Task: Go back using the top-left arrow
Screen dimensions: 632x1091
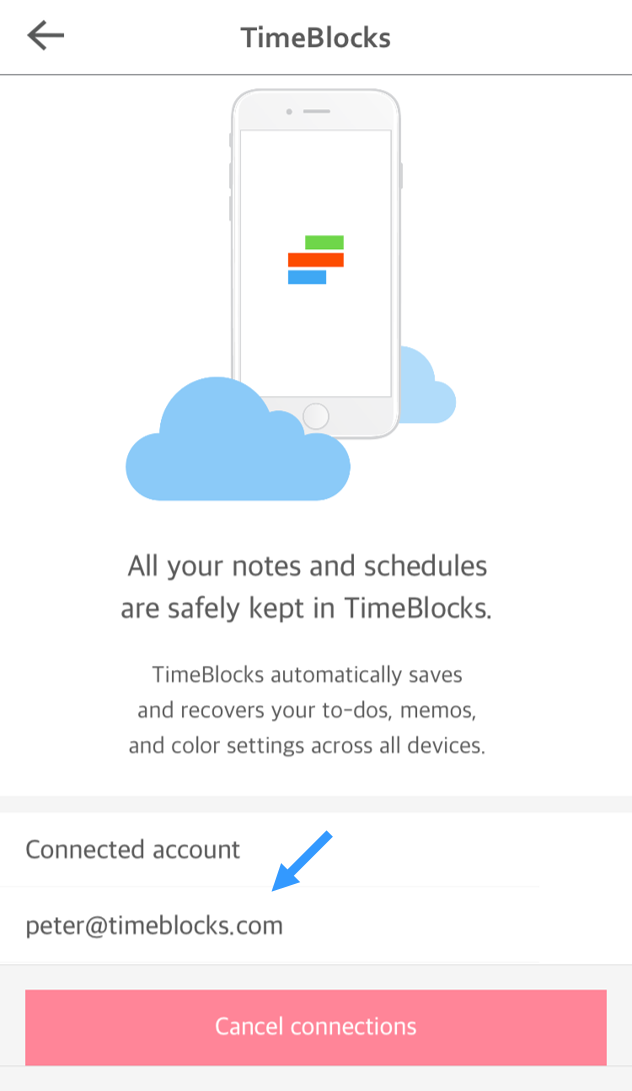Action: pyautogui.click(x=45, y=35)
